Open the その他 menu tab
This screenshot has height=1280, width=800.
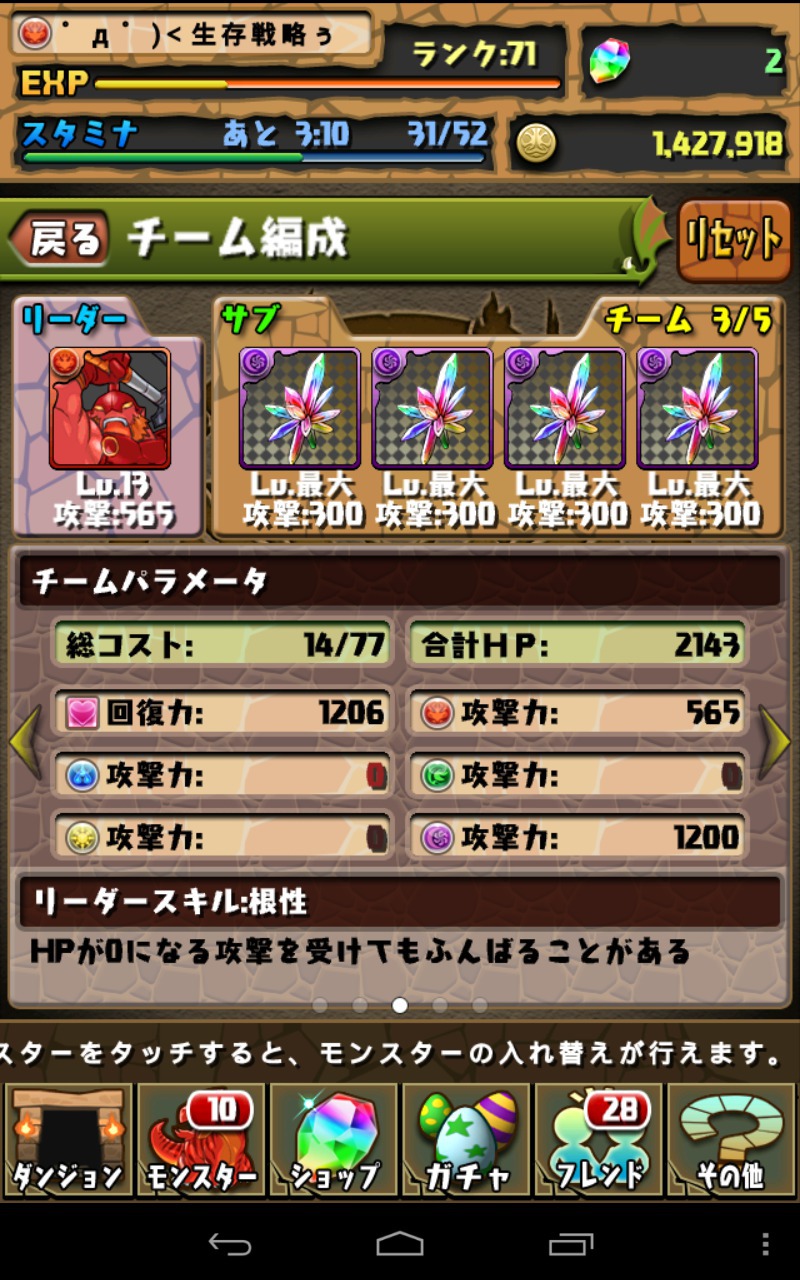[731, 1140]
